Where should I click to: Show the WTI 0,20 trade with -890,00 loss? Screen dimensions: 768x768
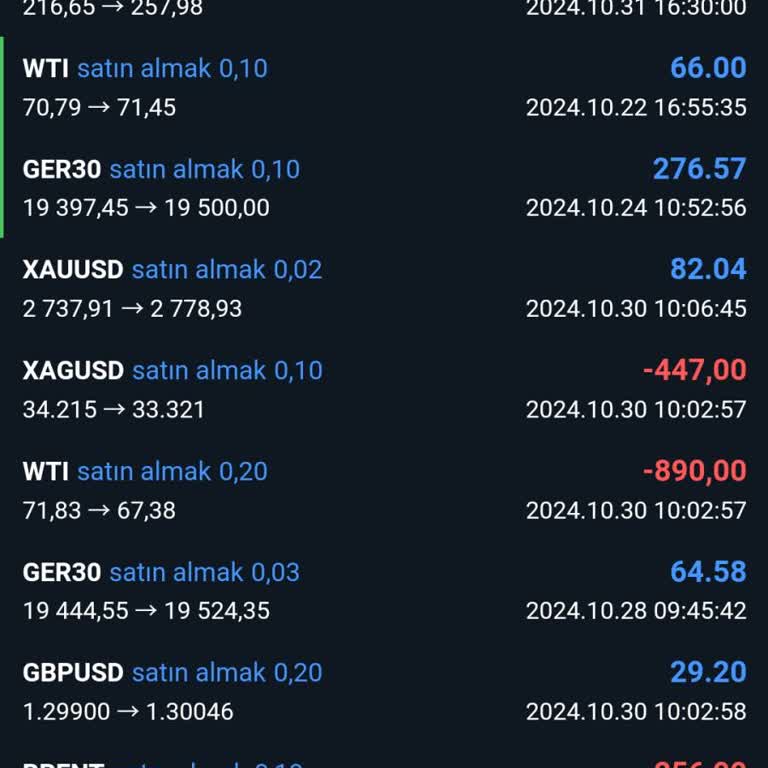pyautogui.click(x=384, y=491)
